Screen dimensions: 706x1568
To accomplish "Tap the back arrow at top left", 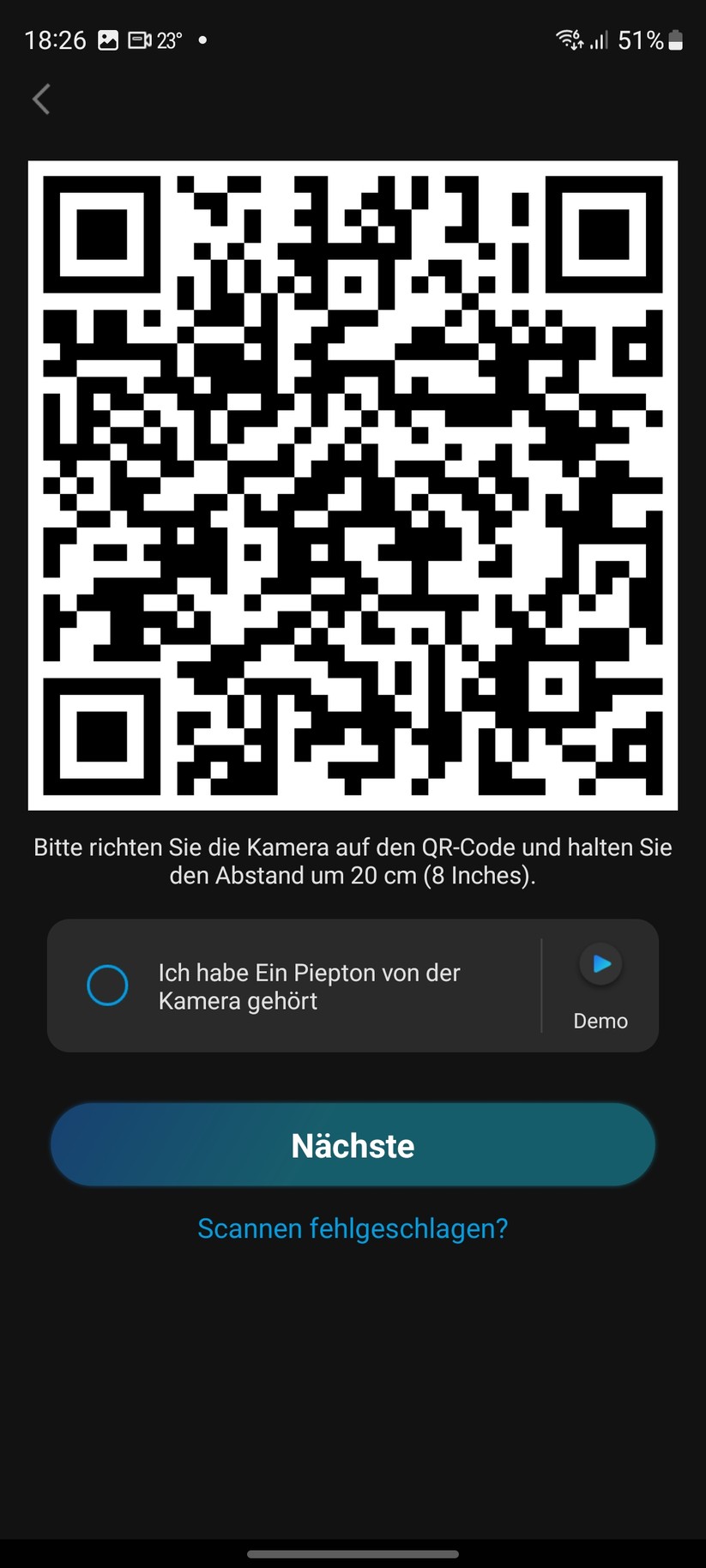I will click(x=40, y=99).
